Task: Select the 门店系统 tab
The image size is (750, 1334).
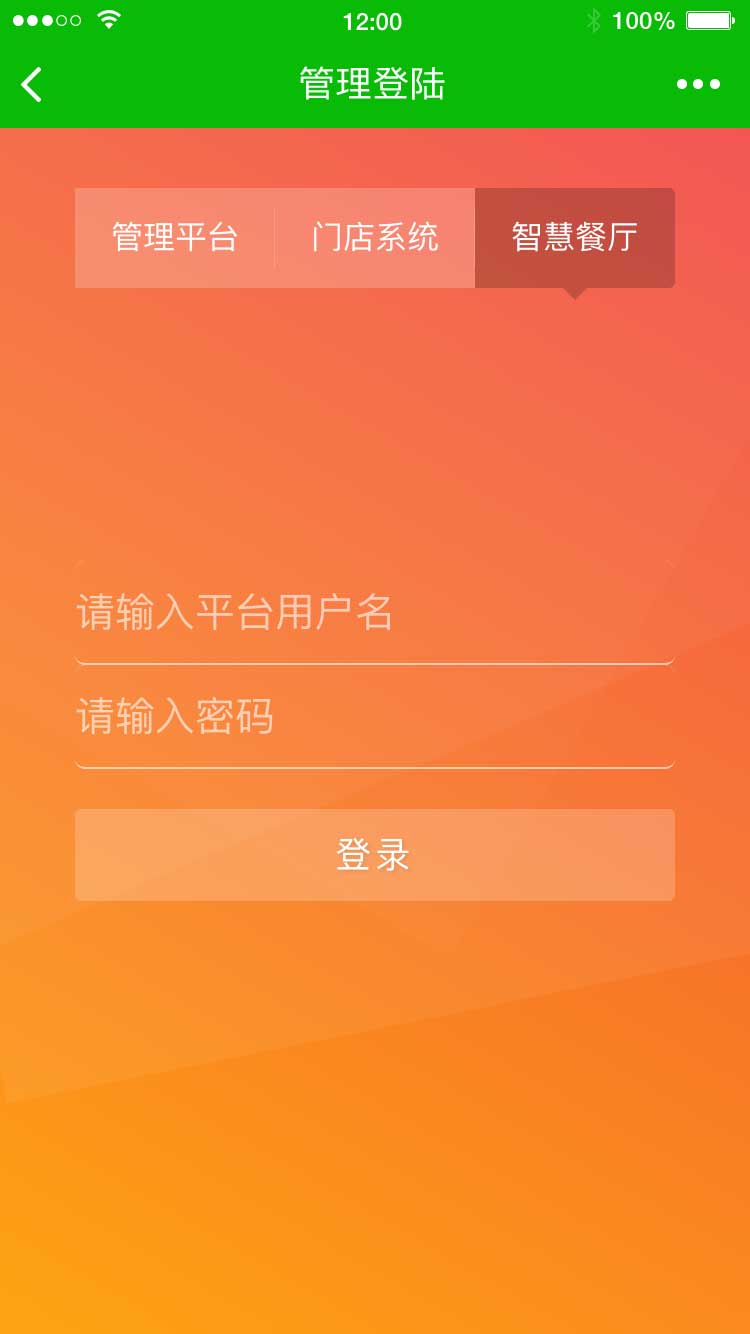Action: 375,238
